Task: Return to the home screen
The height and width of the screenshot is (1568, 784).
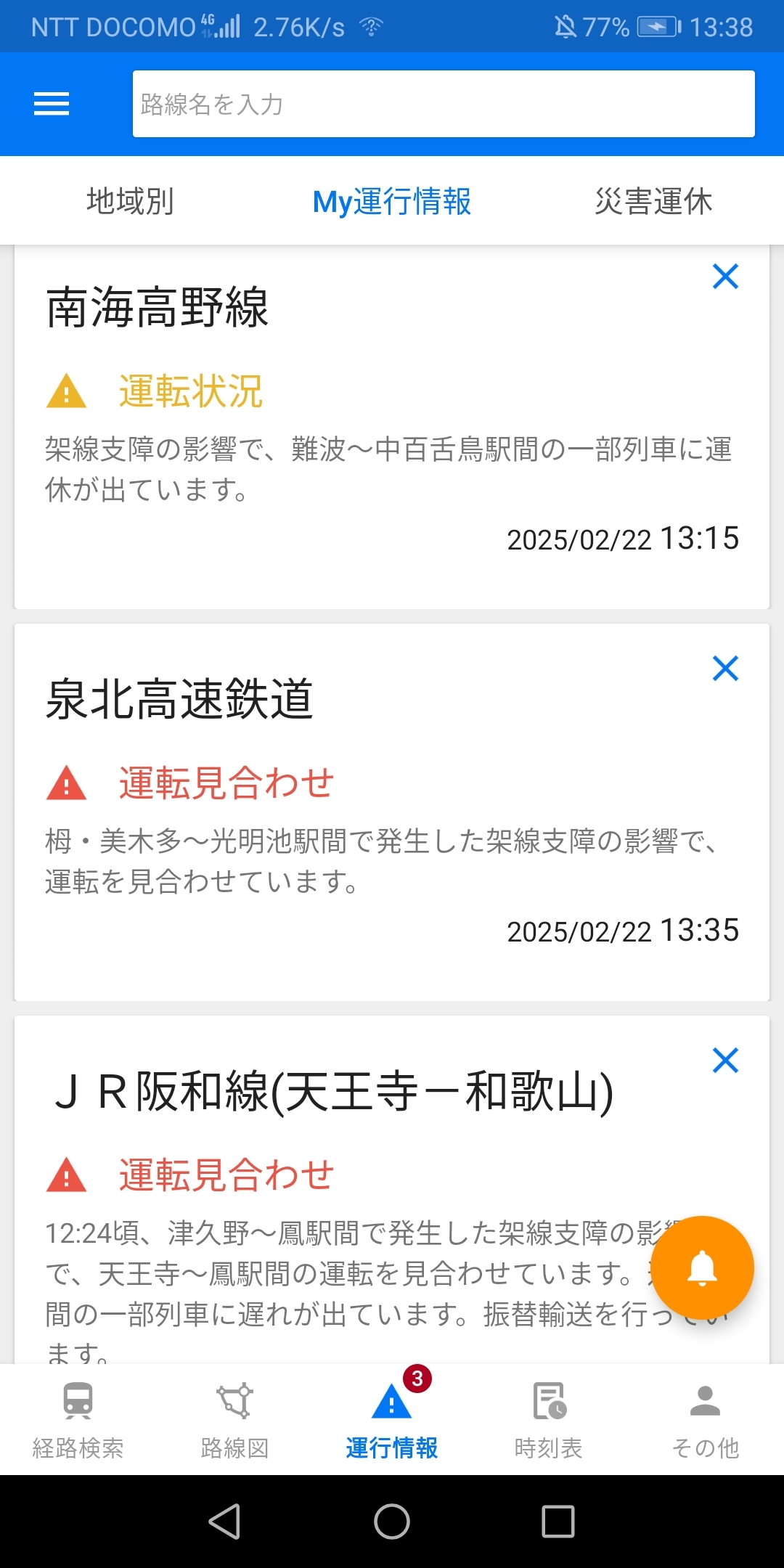Action: coord(392,1522)
